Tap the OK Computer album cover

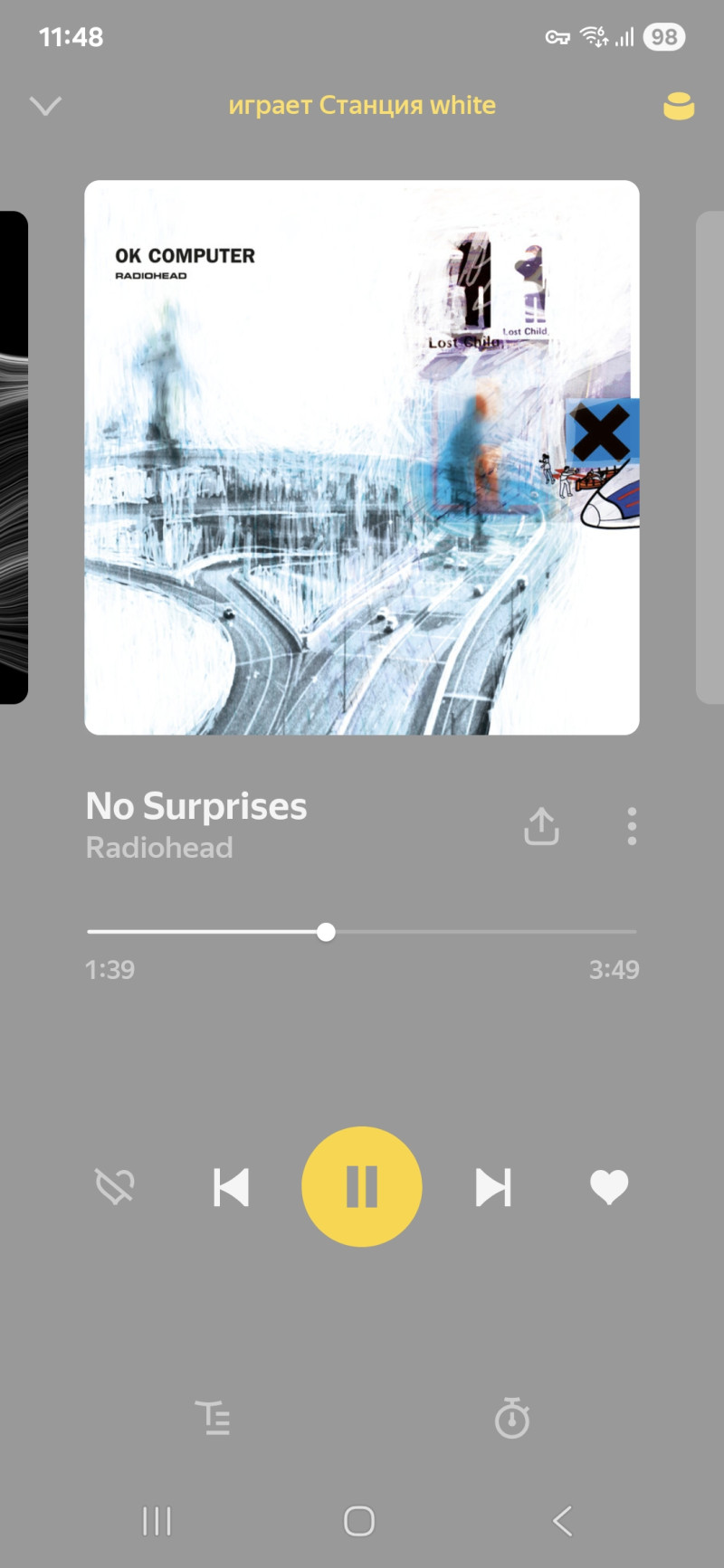[362, 457]
